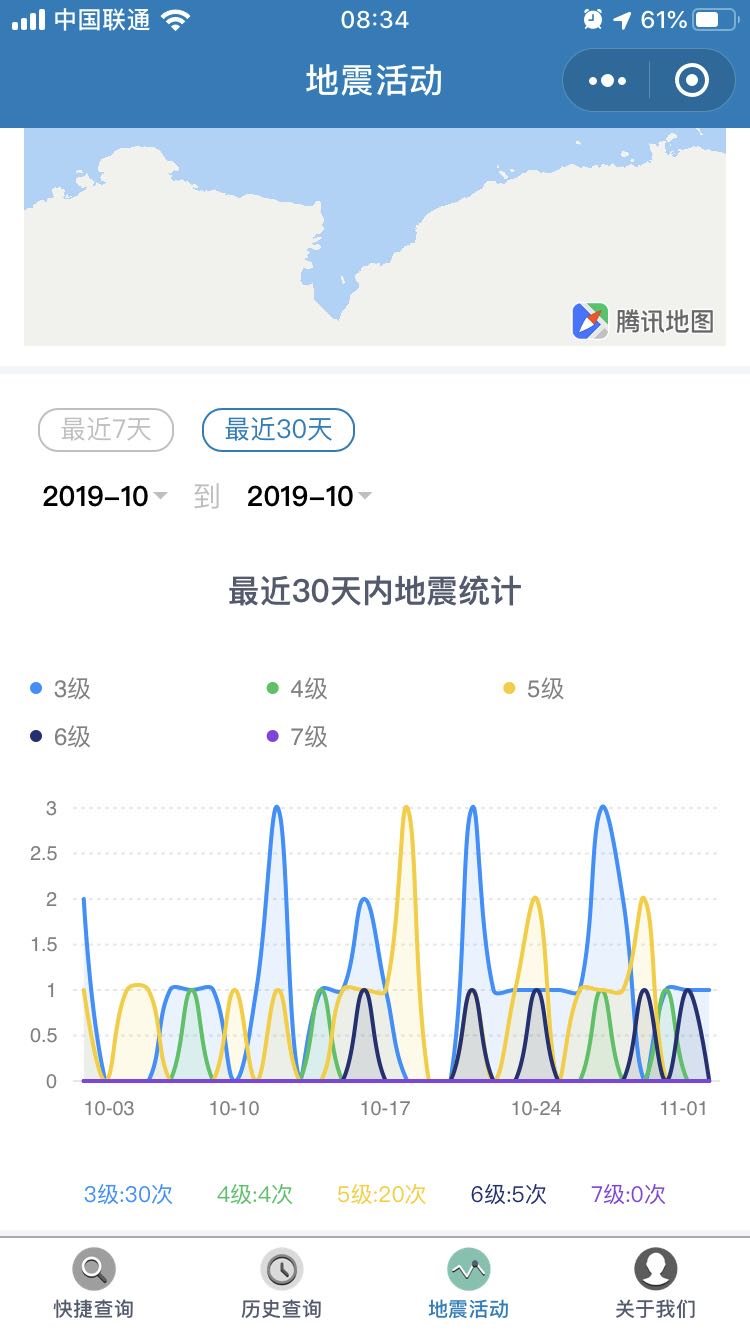Switch to the 快捷查询 tab
Image resolution: width=750 pixels, height=1334 pixels.
point(94,1285)
